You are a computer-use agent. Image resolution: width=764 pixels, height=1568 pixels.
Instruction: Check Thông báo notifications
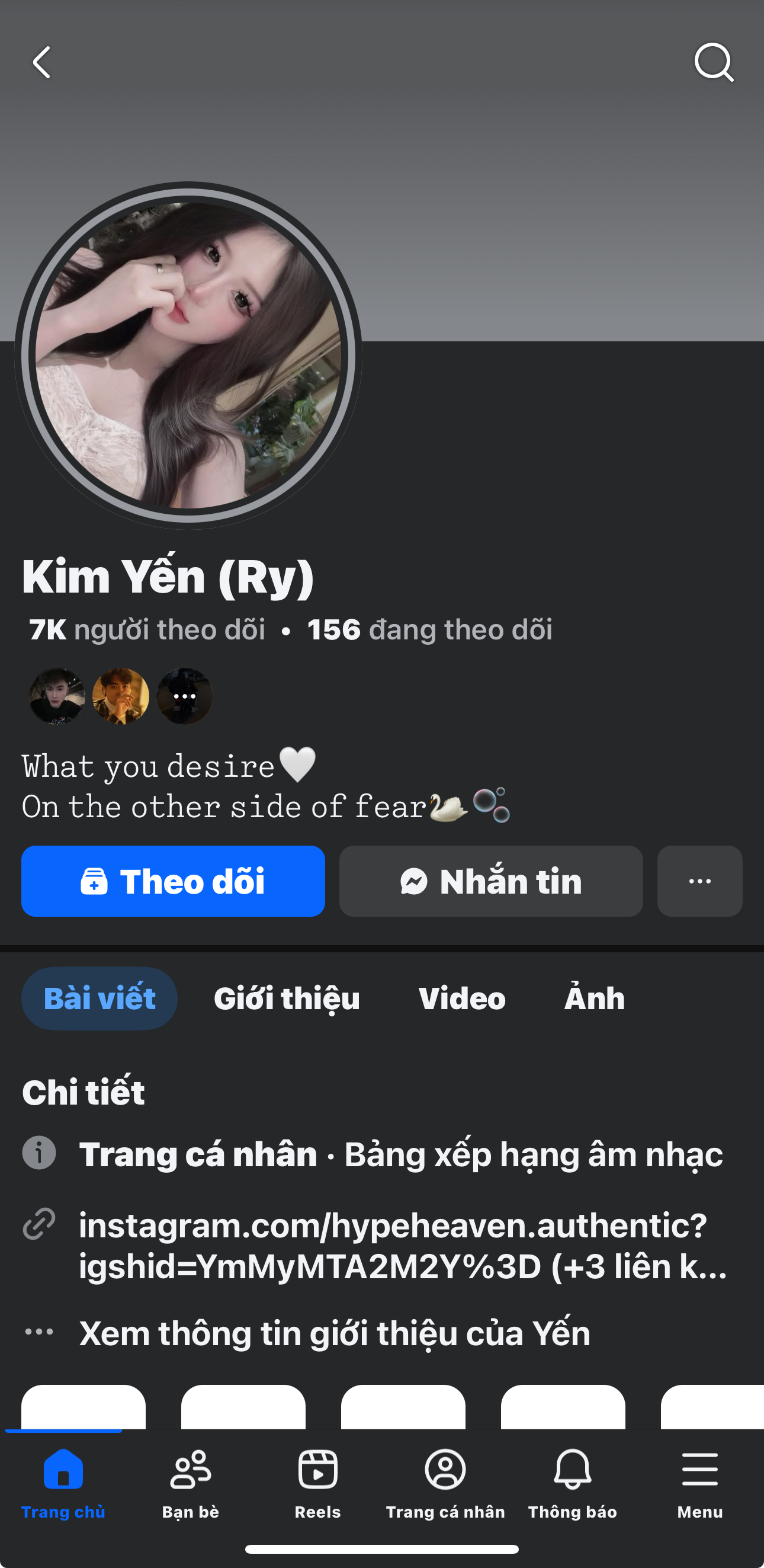pos(572,1483)
